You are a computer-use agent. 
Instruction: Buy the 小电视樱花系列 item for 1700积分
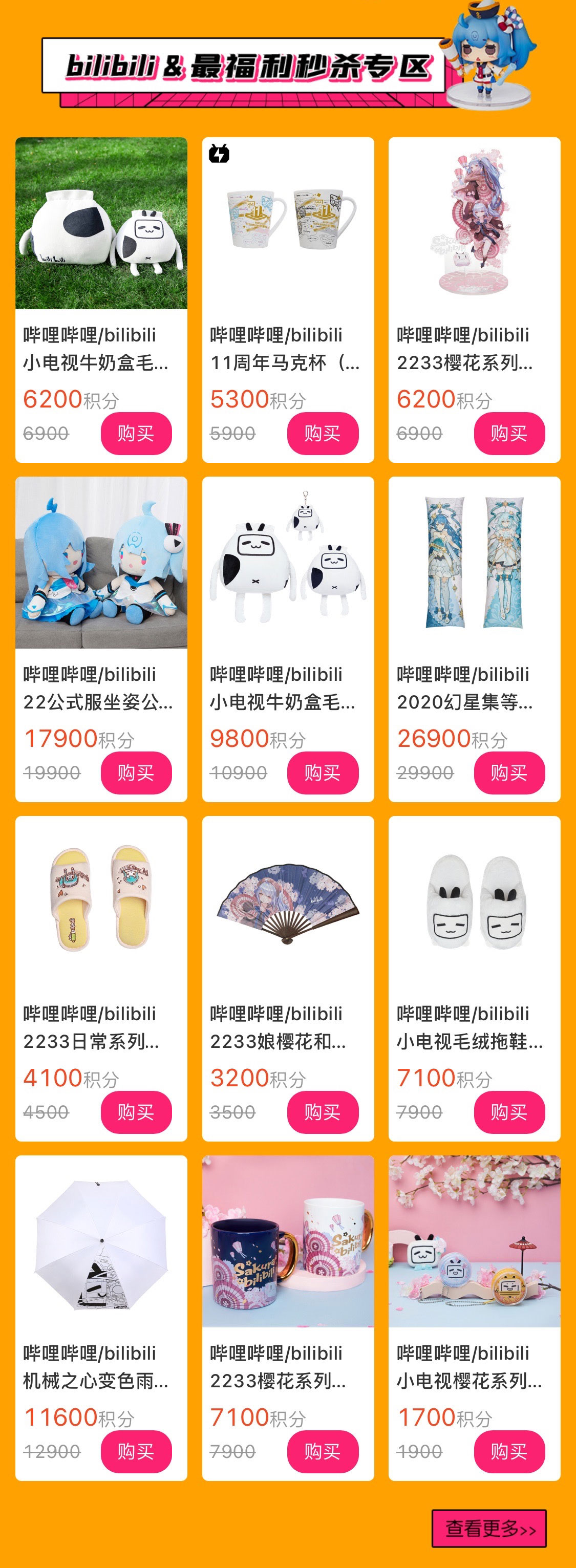pos(509,1451)
